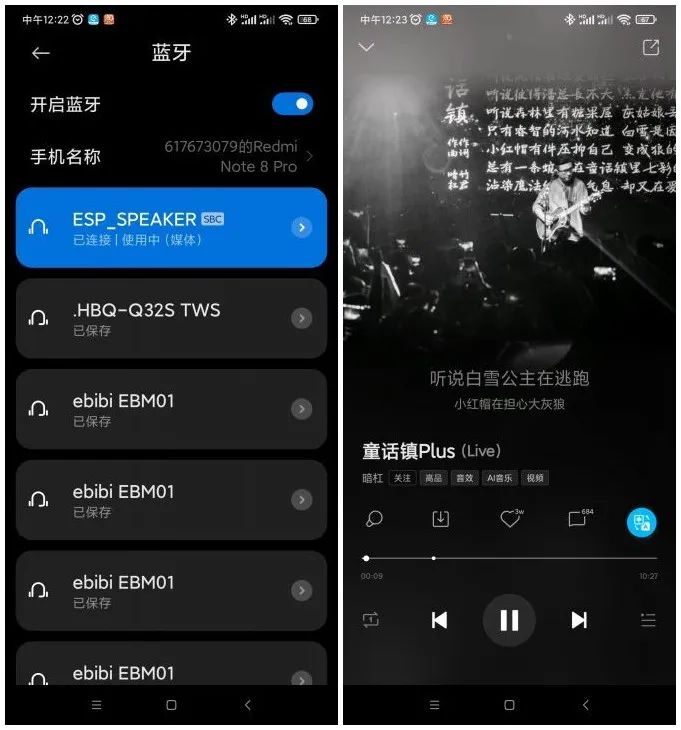Select the 高品 audio quality chip
This screenshot has width=681, height=730.
(433, 478)
